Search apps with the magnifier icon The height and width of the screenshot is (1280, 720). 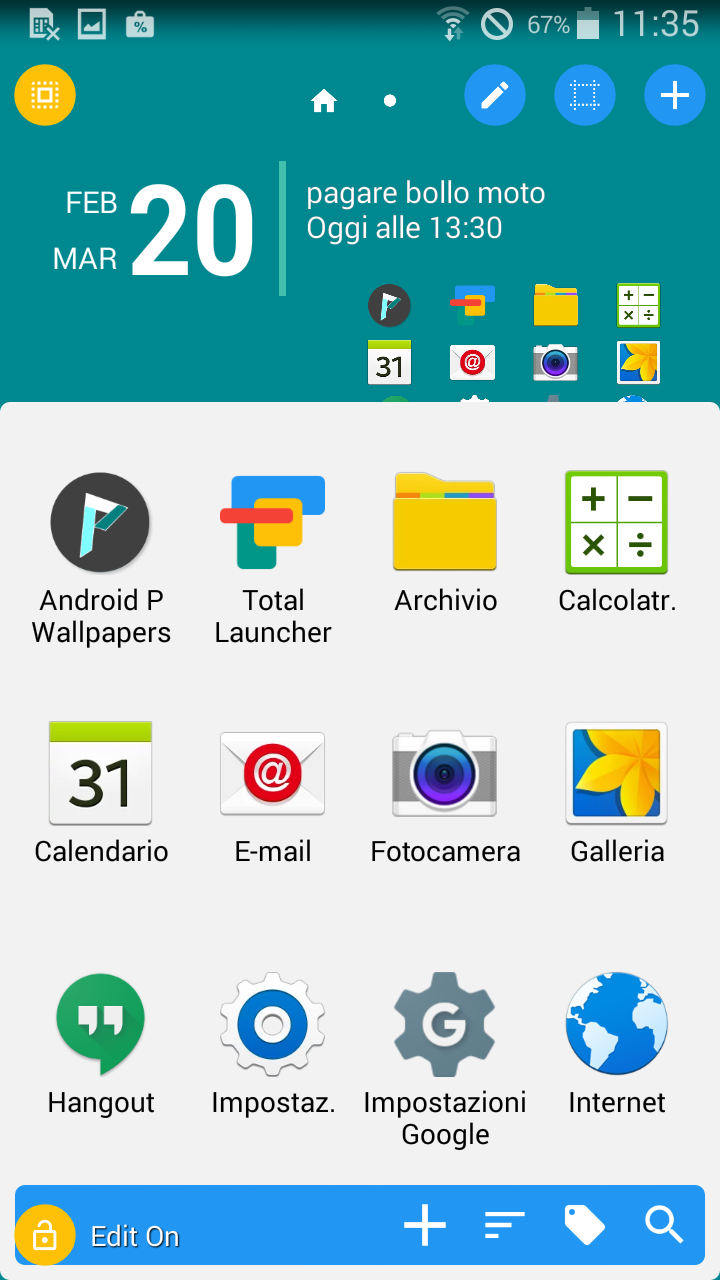(664, 1224)
